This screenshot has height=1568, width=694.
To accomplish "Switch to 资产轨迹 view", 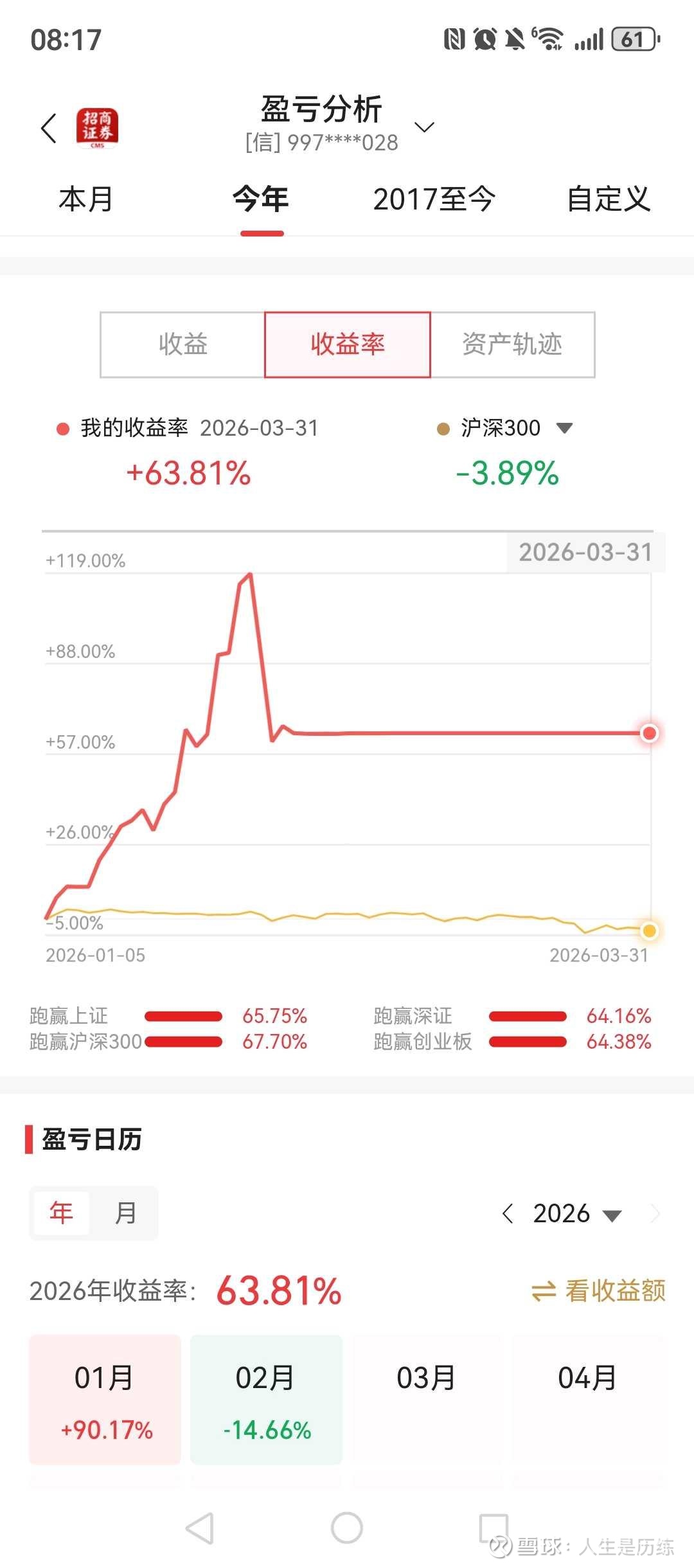I will [512, 344].
